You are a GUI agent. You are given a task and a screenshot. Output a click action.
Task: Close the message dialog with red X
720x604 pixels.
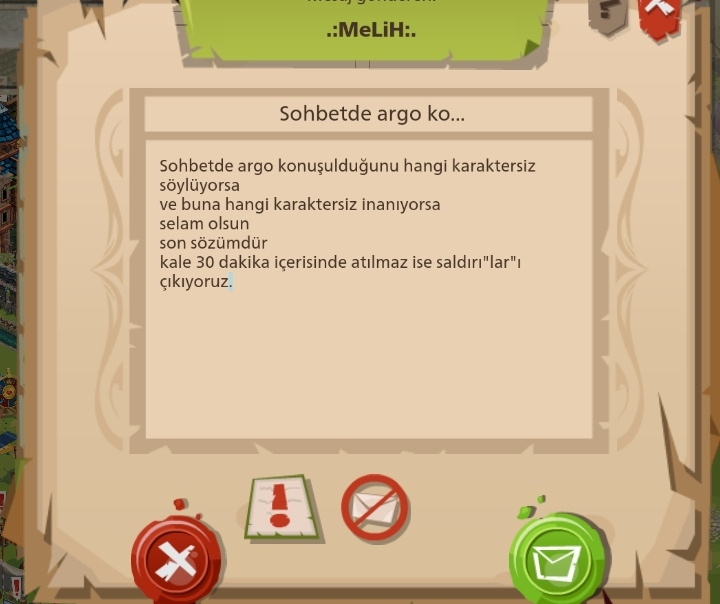660,15
